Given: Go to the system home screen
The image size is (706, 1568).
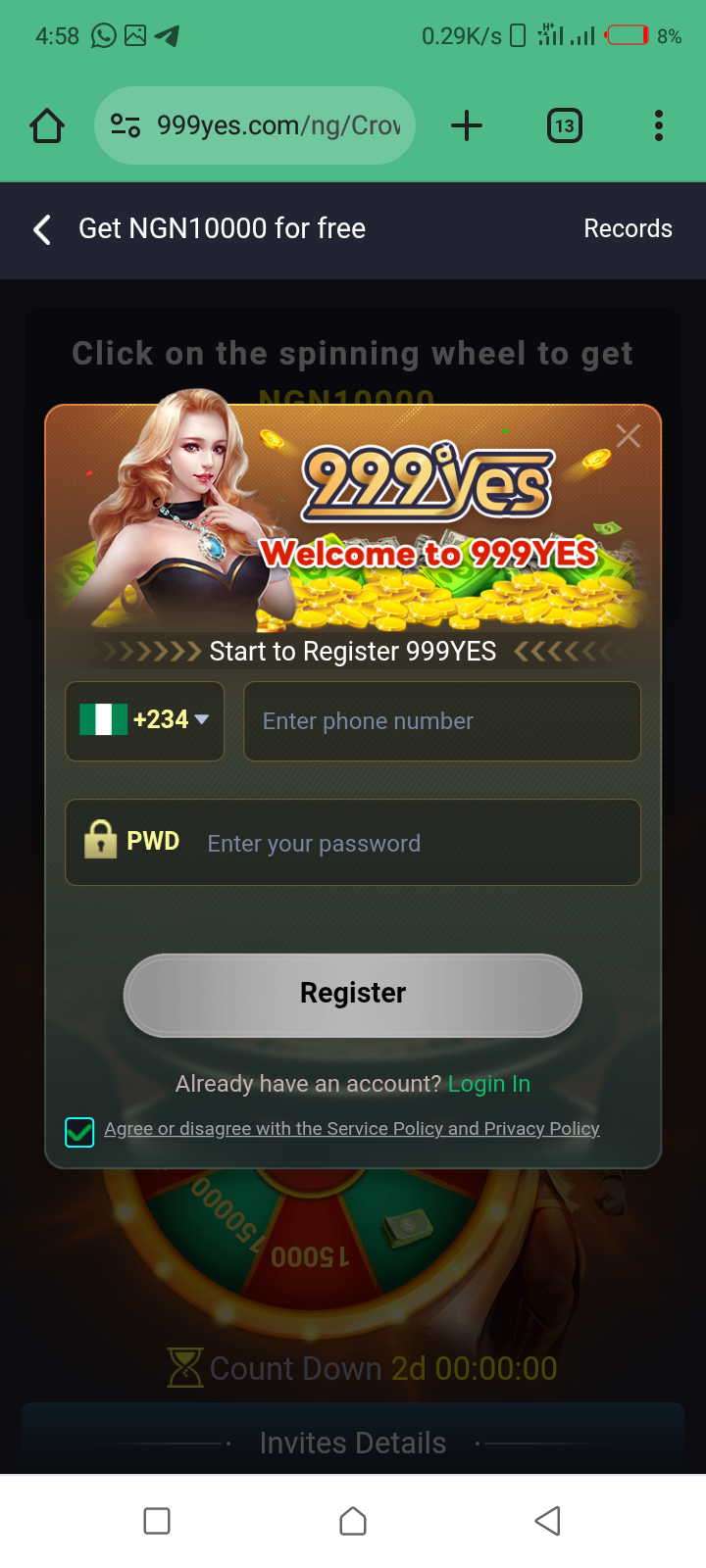Looking at the screenshot, I should [353, 1521].
